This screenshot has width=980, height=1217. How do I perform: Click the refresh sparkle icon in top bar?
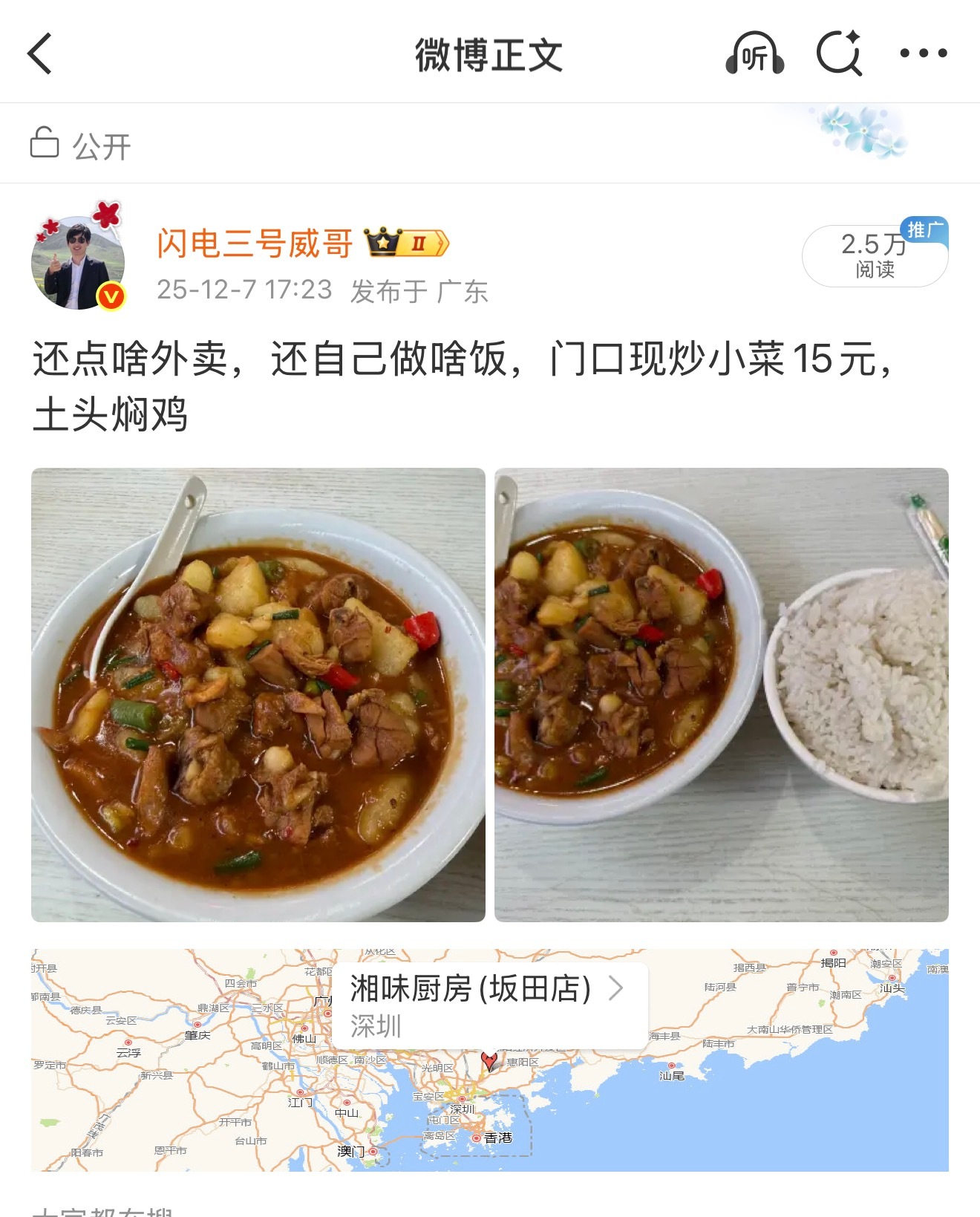point(840,53)
